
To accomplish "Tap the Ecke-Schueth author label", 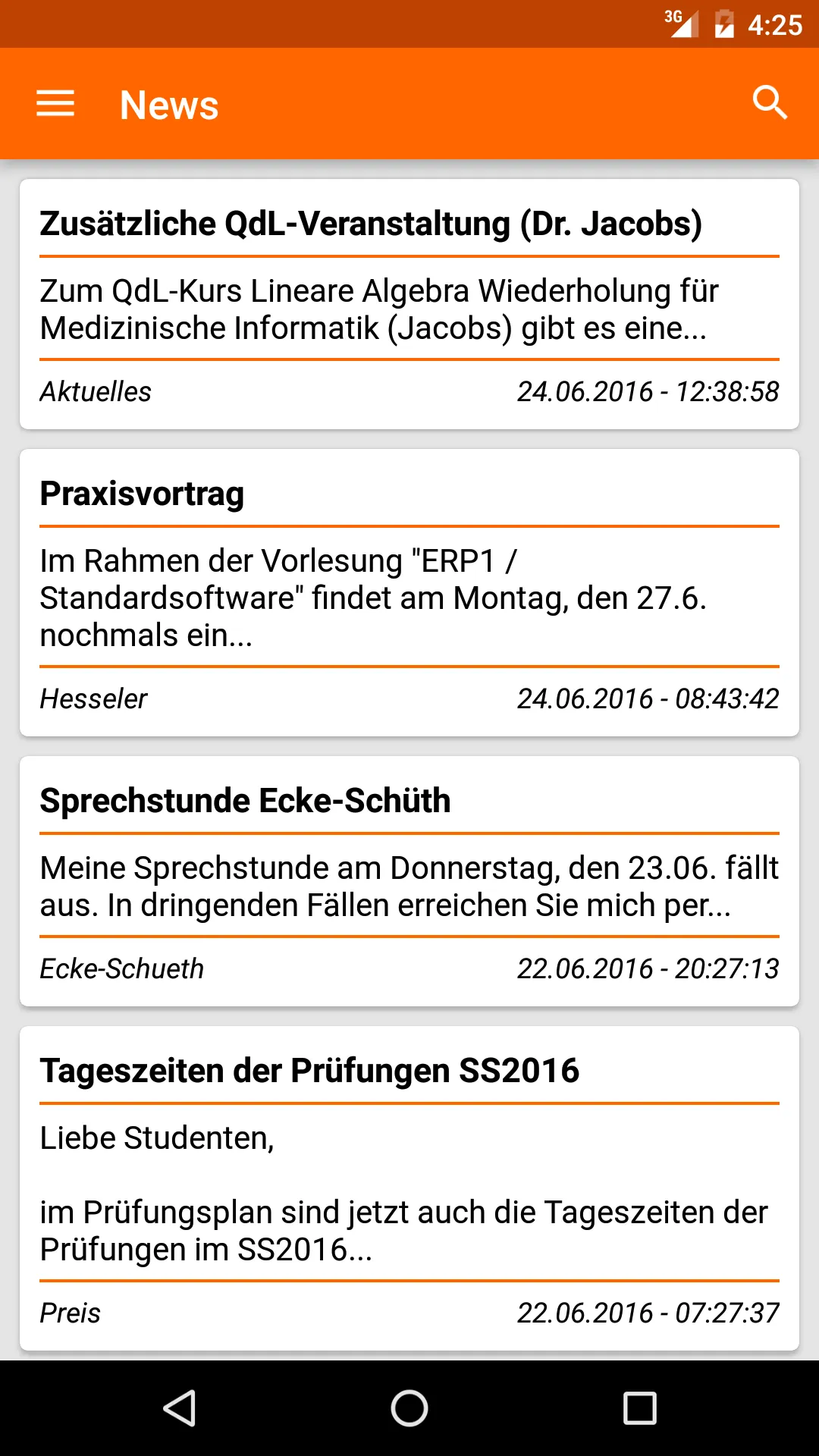I will 121,968.
